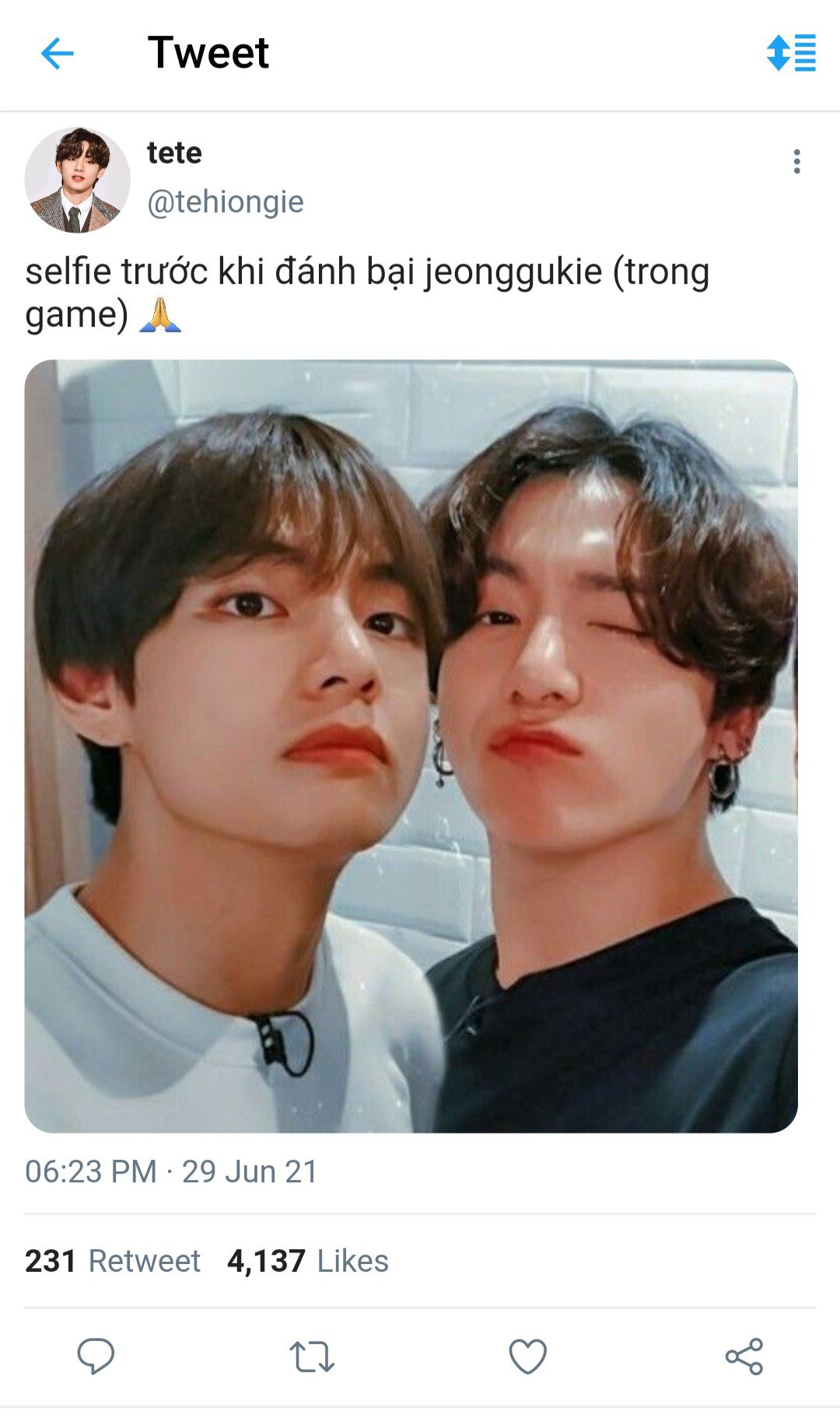
Task: Like the tweet with heart icon
Action: tap(527, 1357)
